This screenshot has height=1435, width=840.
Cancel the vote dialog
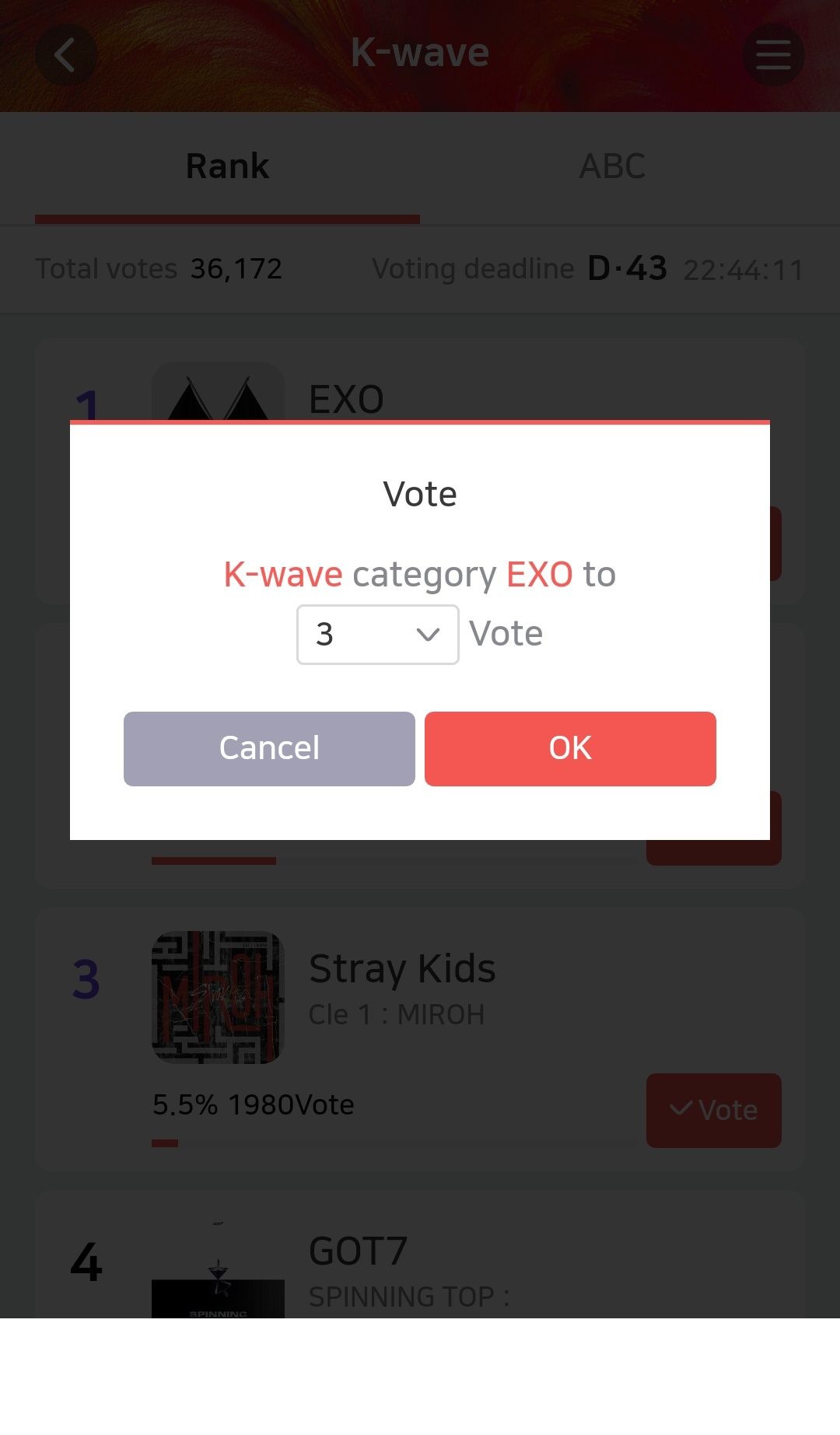tap(269, 748)
